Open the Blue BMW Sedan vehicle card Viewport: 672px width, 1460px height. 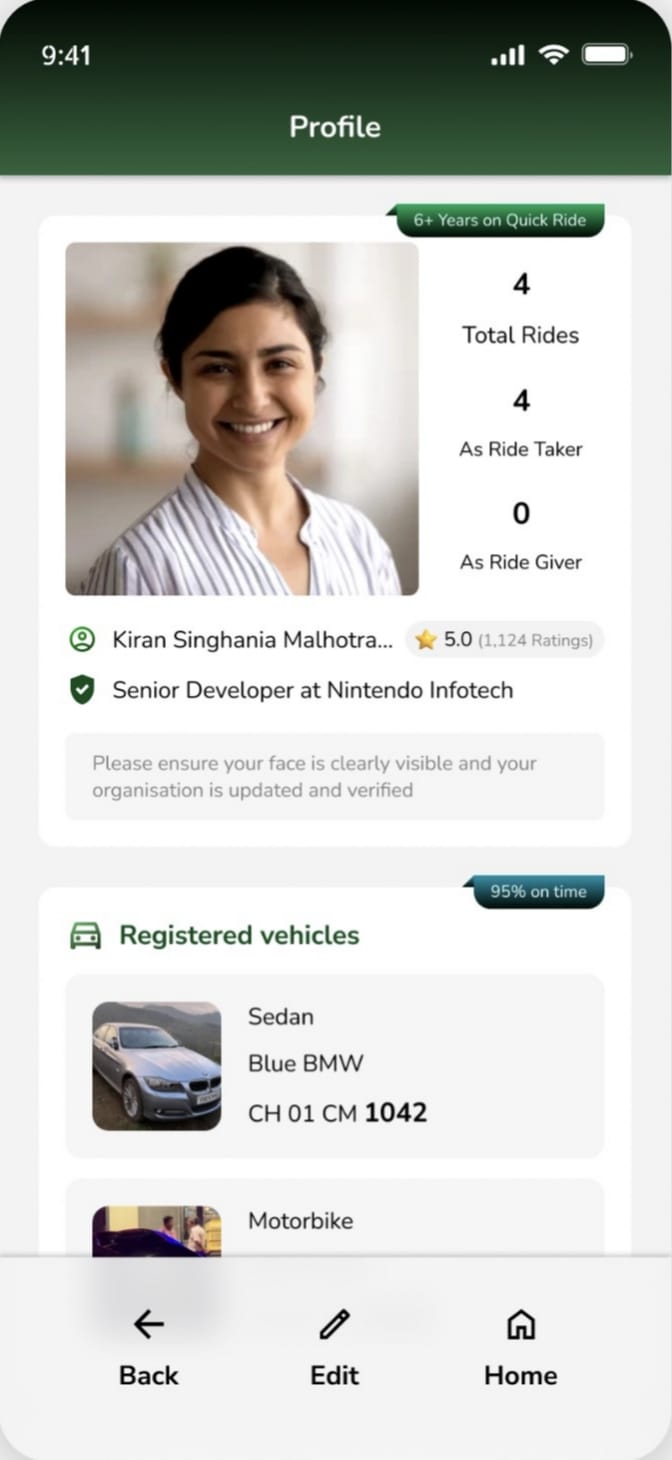coord(335,1066)
